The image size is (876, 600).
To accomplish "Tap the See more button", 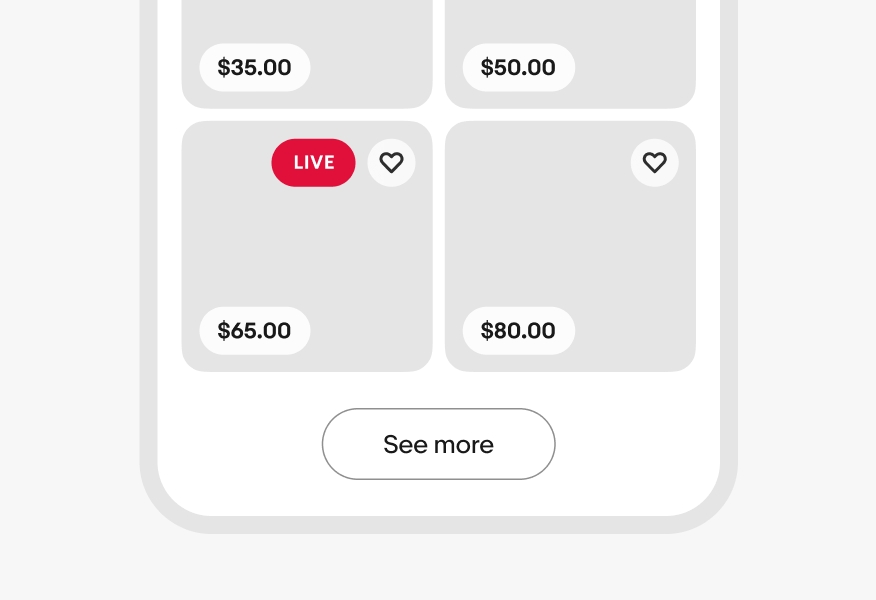I will coord(438,444).
